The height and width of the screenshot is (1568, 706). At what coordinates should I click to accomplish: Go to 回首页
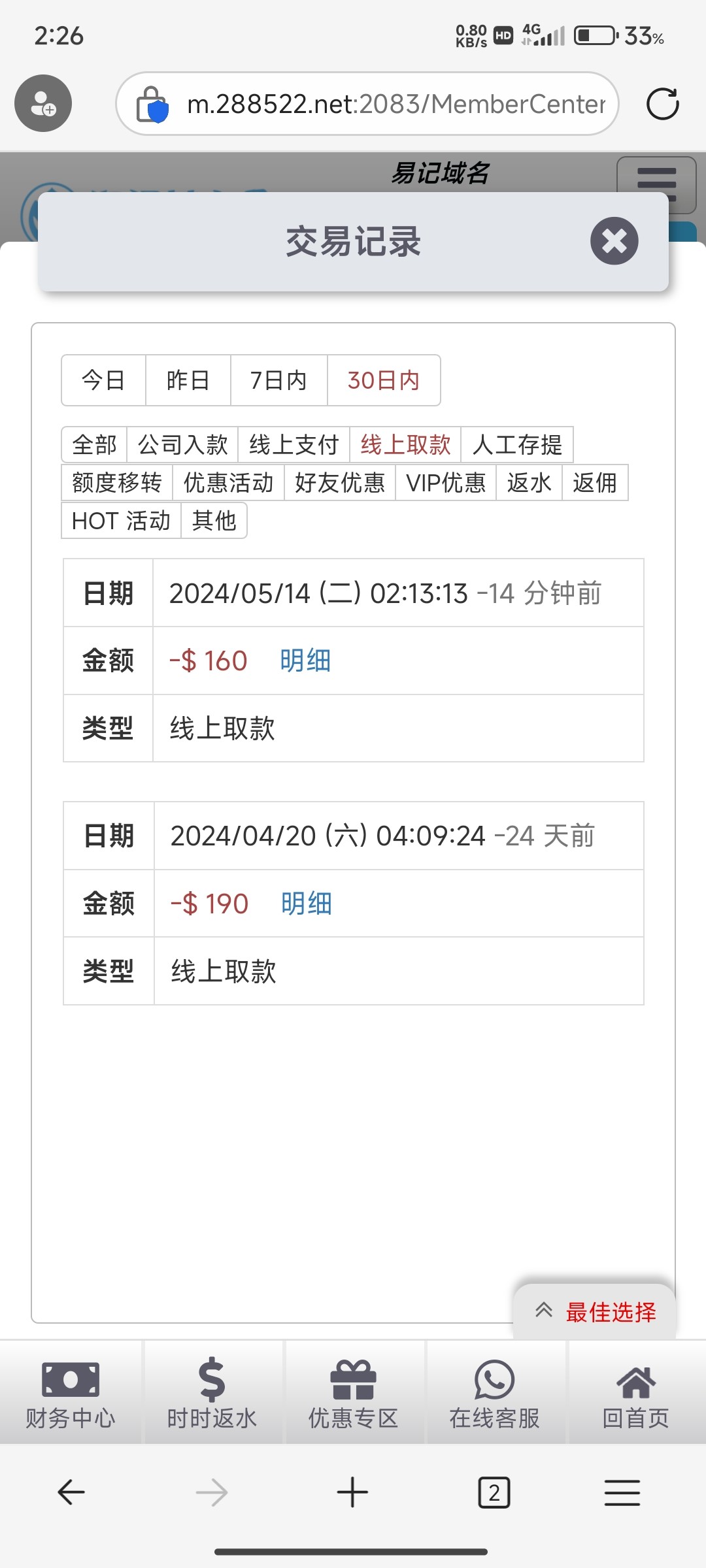point(635,1393)
